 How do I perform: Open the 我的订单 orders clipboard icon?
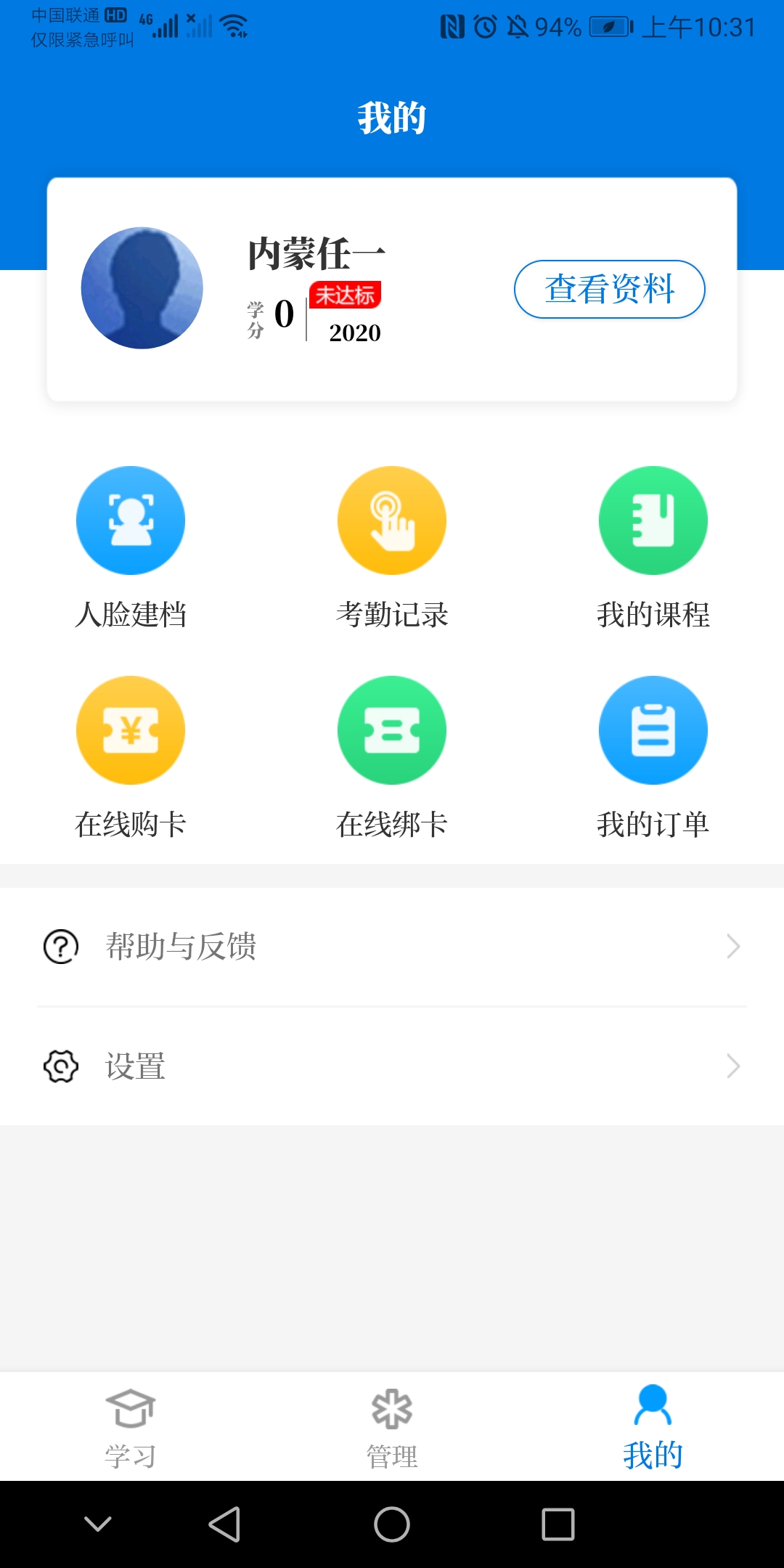tap(653, 730)
